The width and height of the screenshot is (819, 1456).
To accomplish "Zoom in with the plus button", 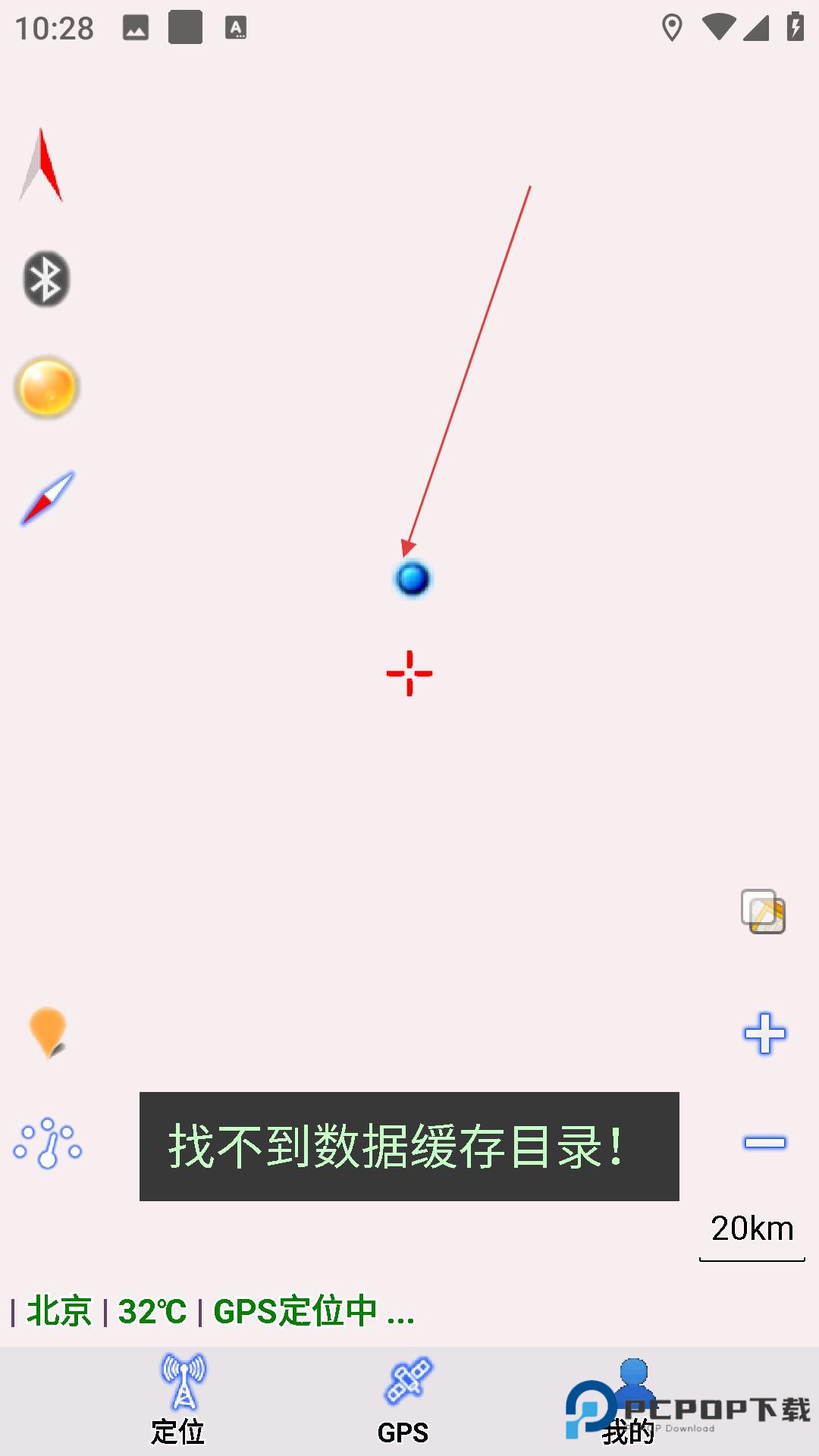I will point(764,1033).
